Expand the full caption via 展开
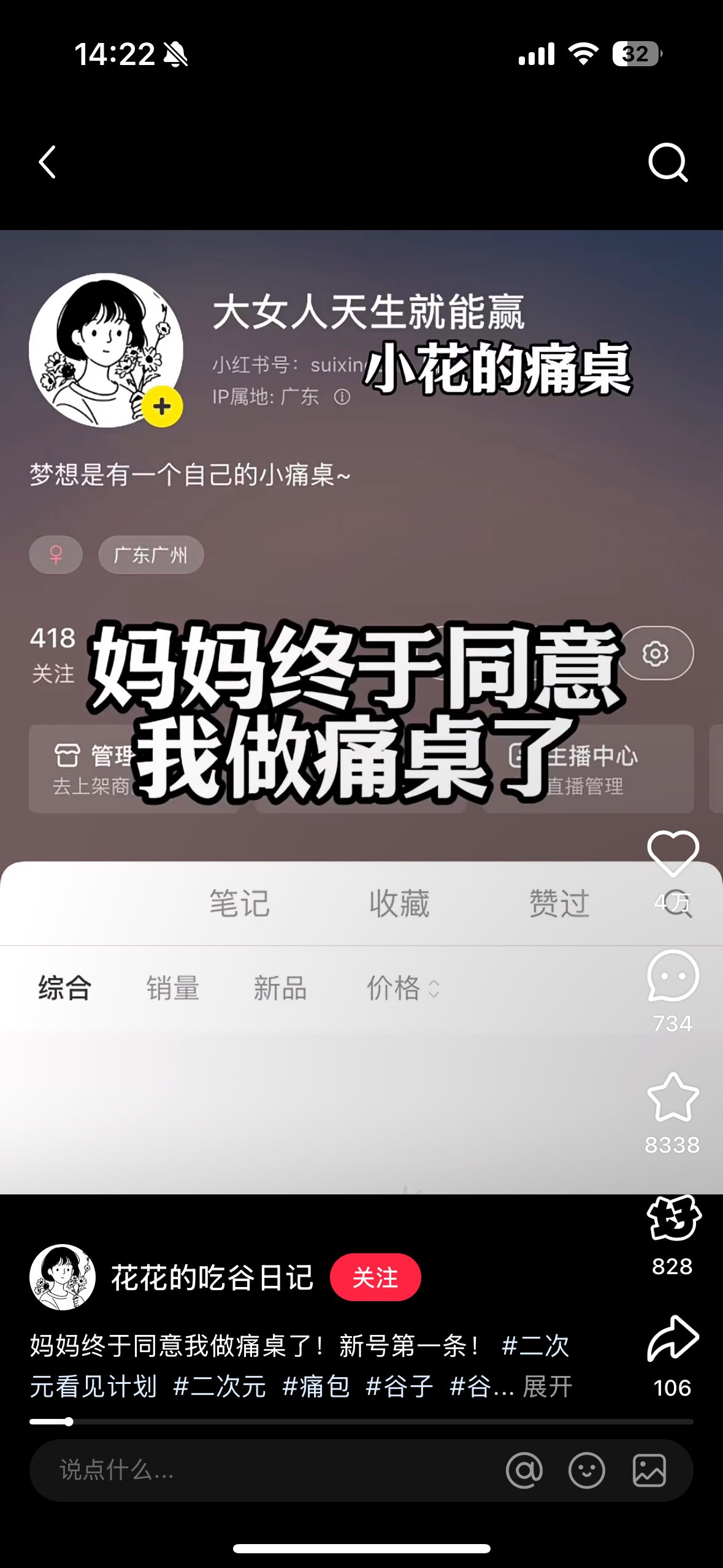723x1568 pixels. pos(548,1387)
